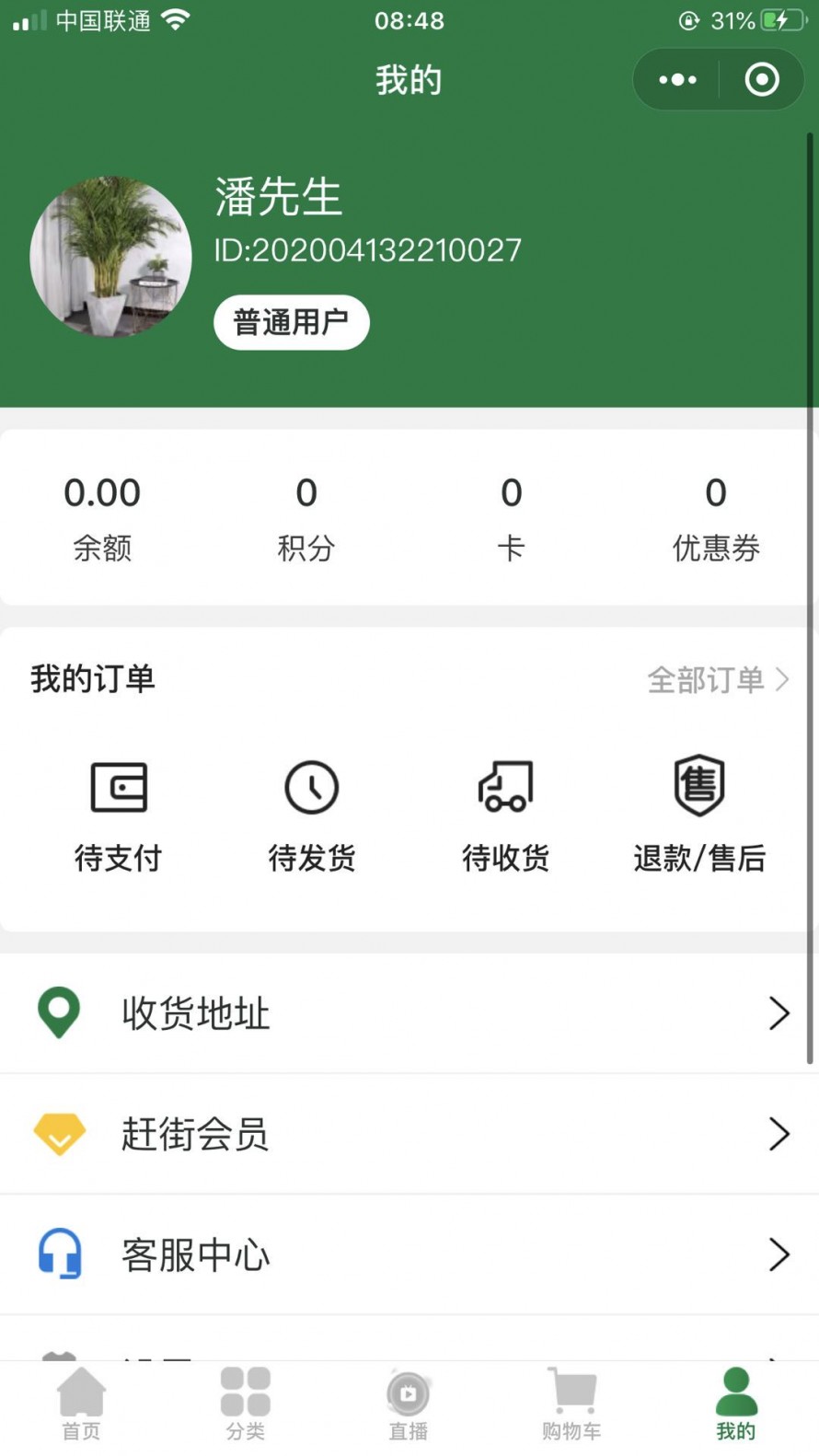Switch to the 首页 home tab
This screenshot has height=1456, width=819.
click(x=81, y=1404)
